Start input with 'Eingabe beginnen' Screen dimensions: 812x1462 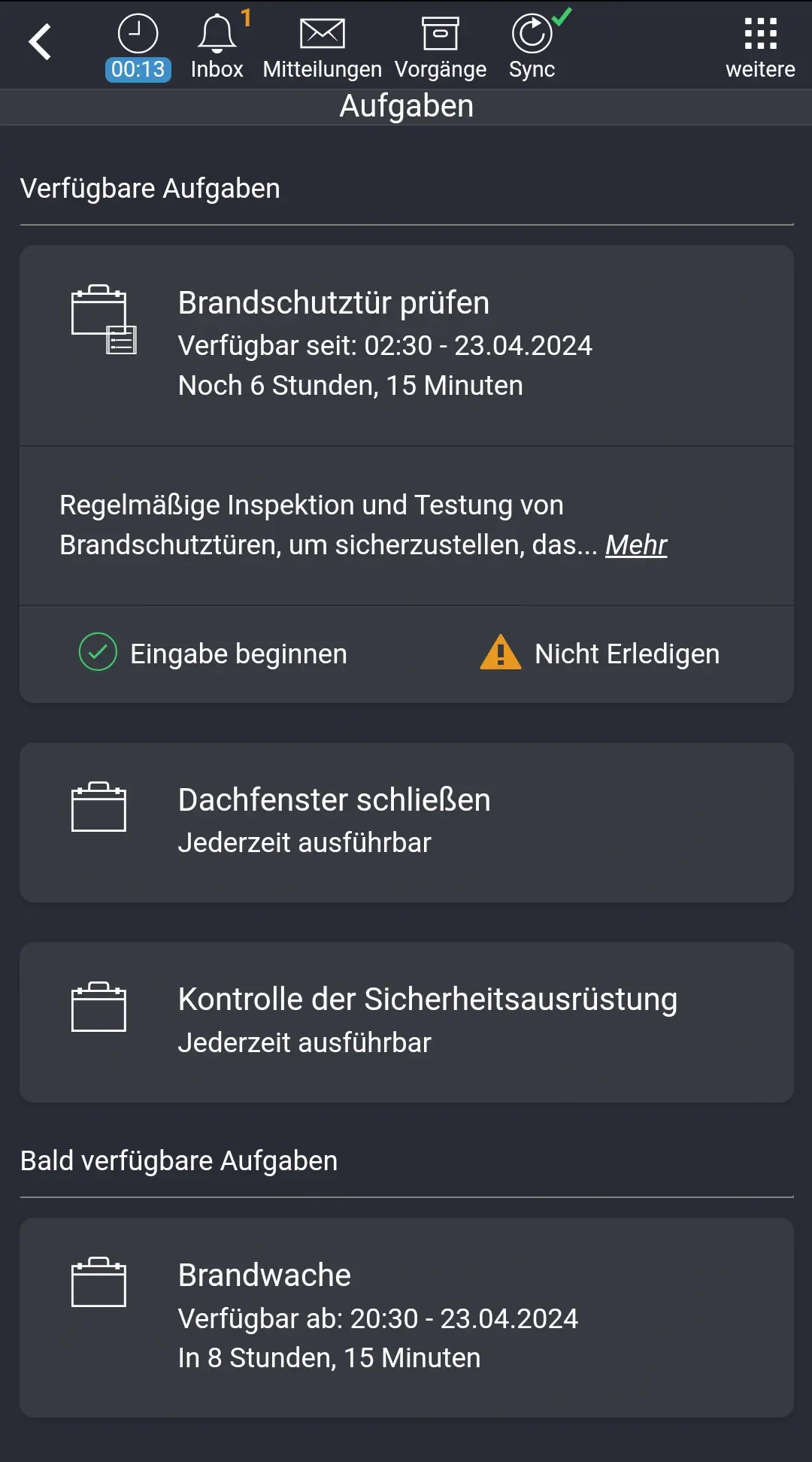pyautogui.click(x=238, y=654)
